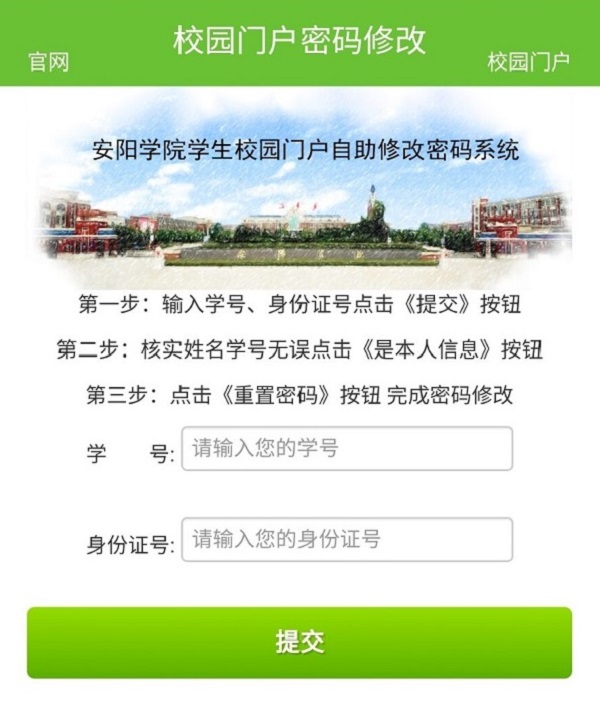
Task: Focus the 学号 input field
Action: click(x=346, y=449)
